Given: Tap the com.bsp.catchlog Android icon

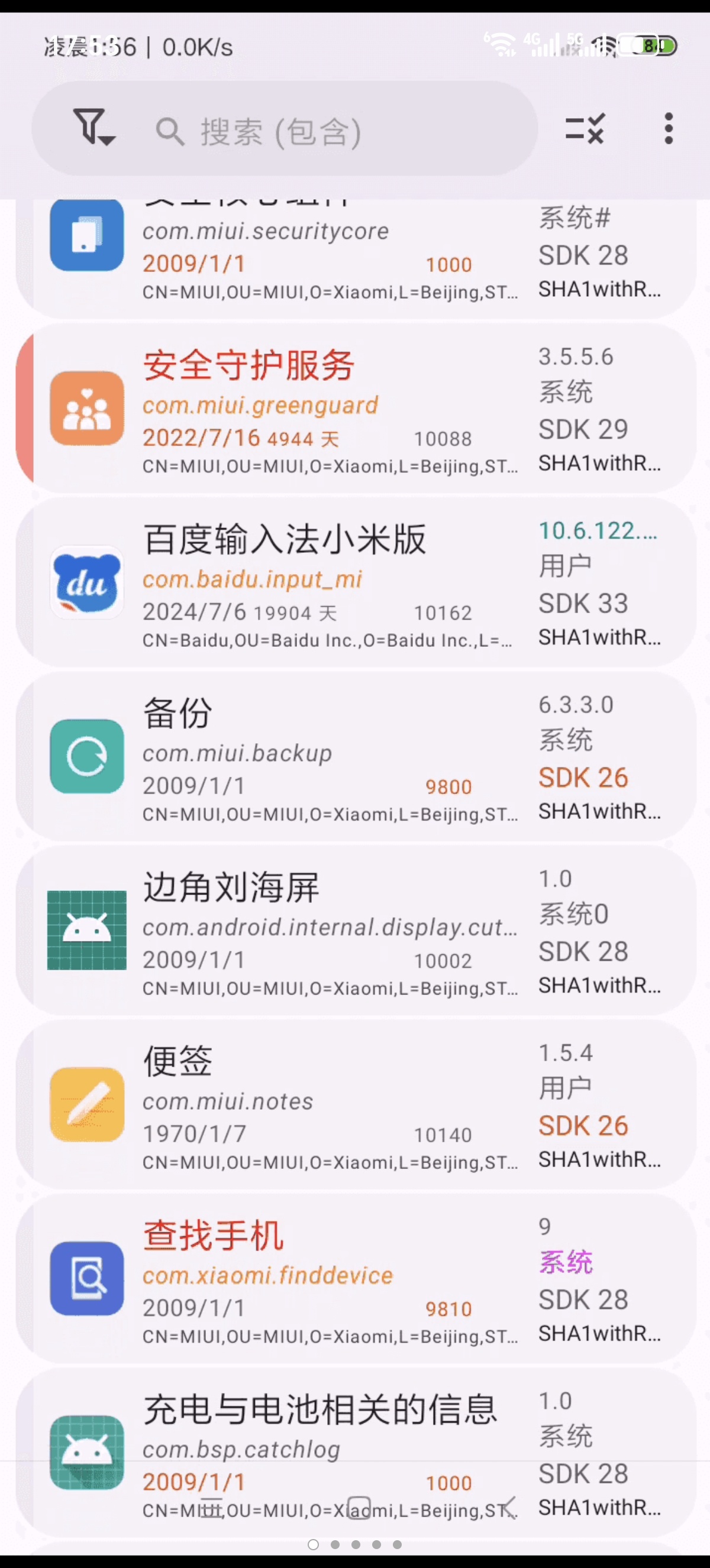Looking at the screenshot, I should (x=86, y=1452).
